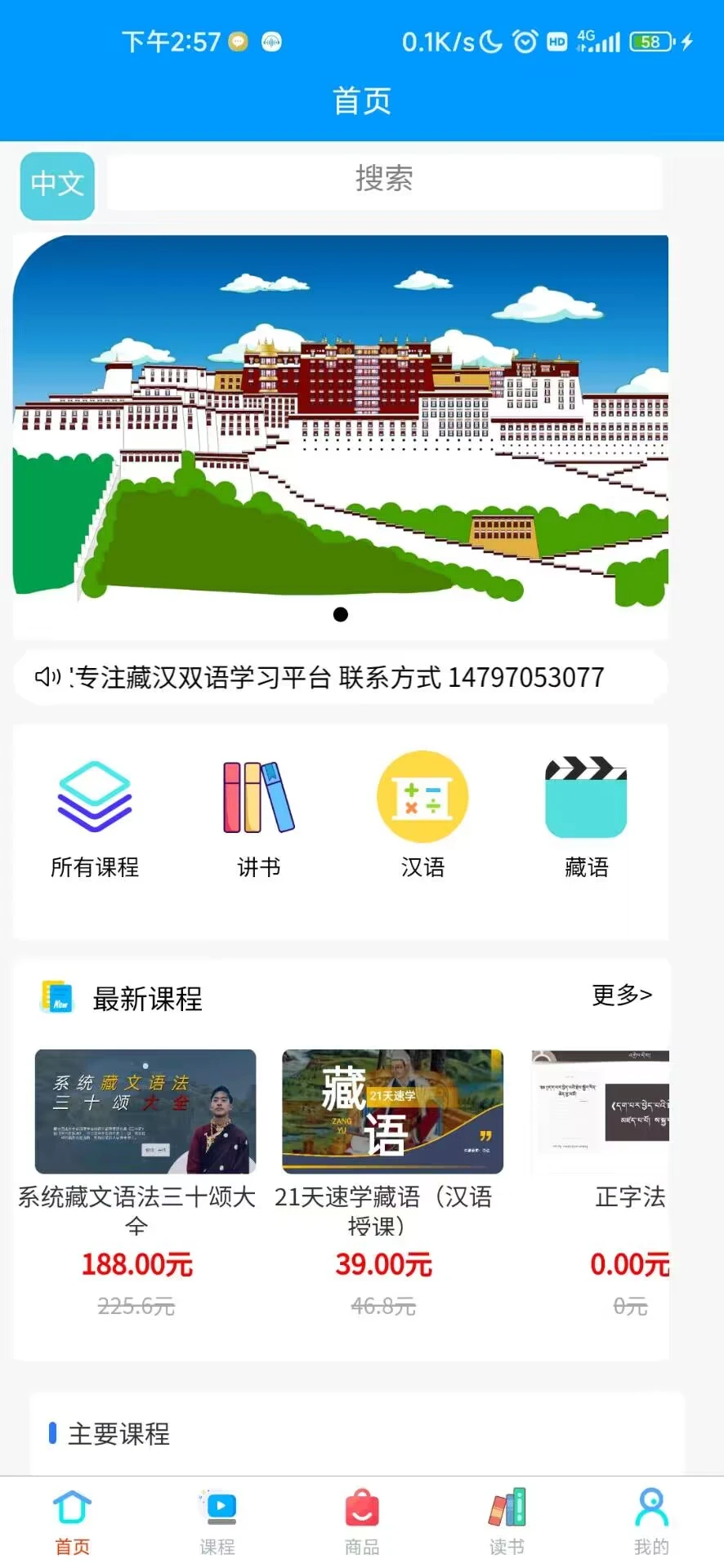Switch to the 读书 tab
The height and width of the screenshot is (1568, 724).
[507, 1522]
